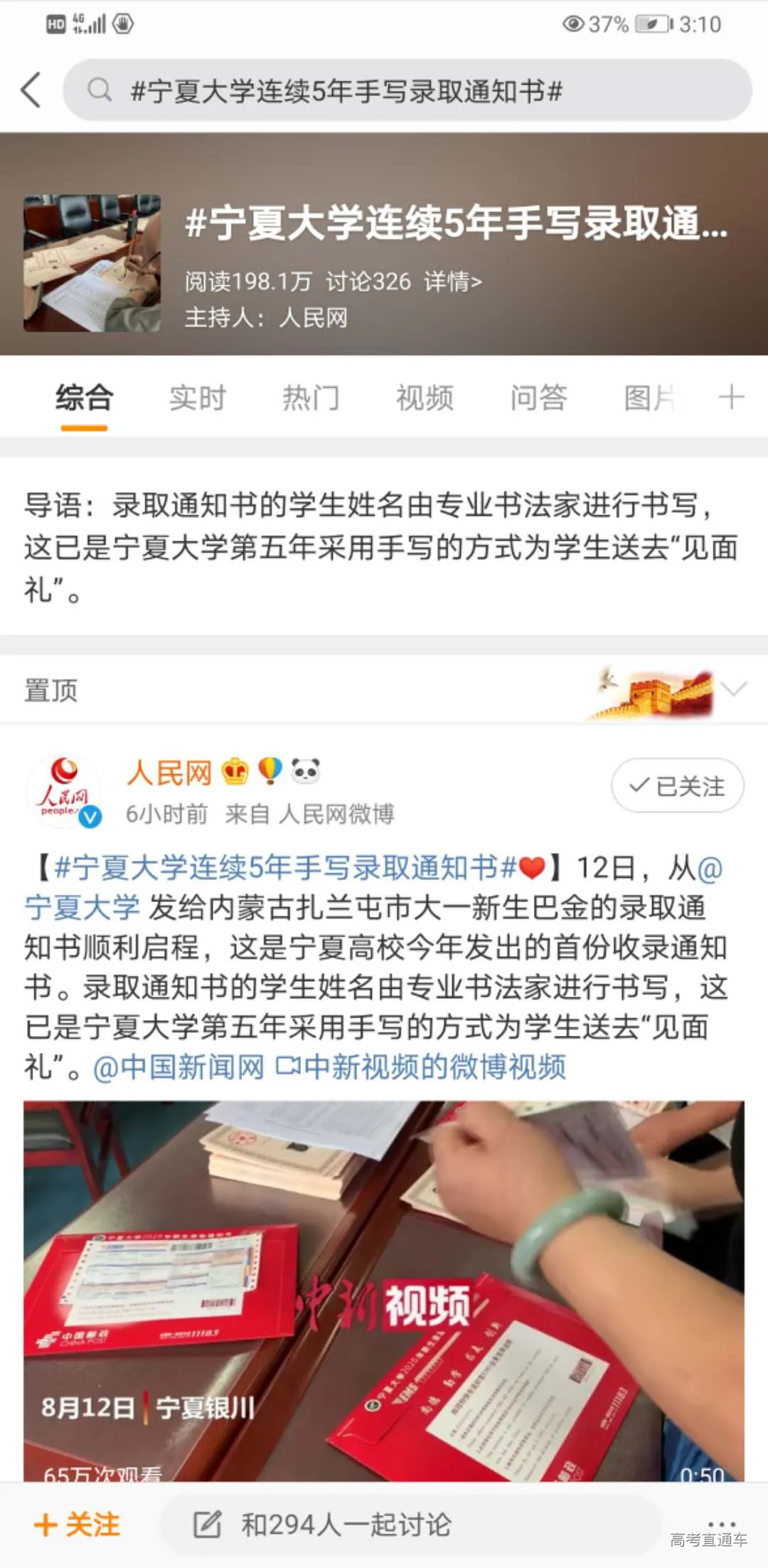Open the @中国新闻网 mention link
The height and width of the screenshot is (1568, 768).
[x=178, y=1067]
